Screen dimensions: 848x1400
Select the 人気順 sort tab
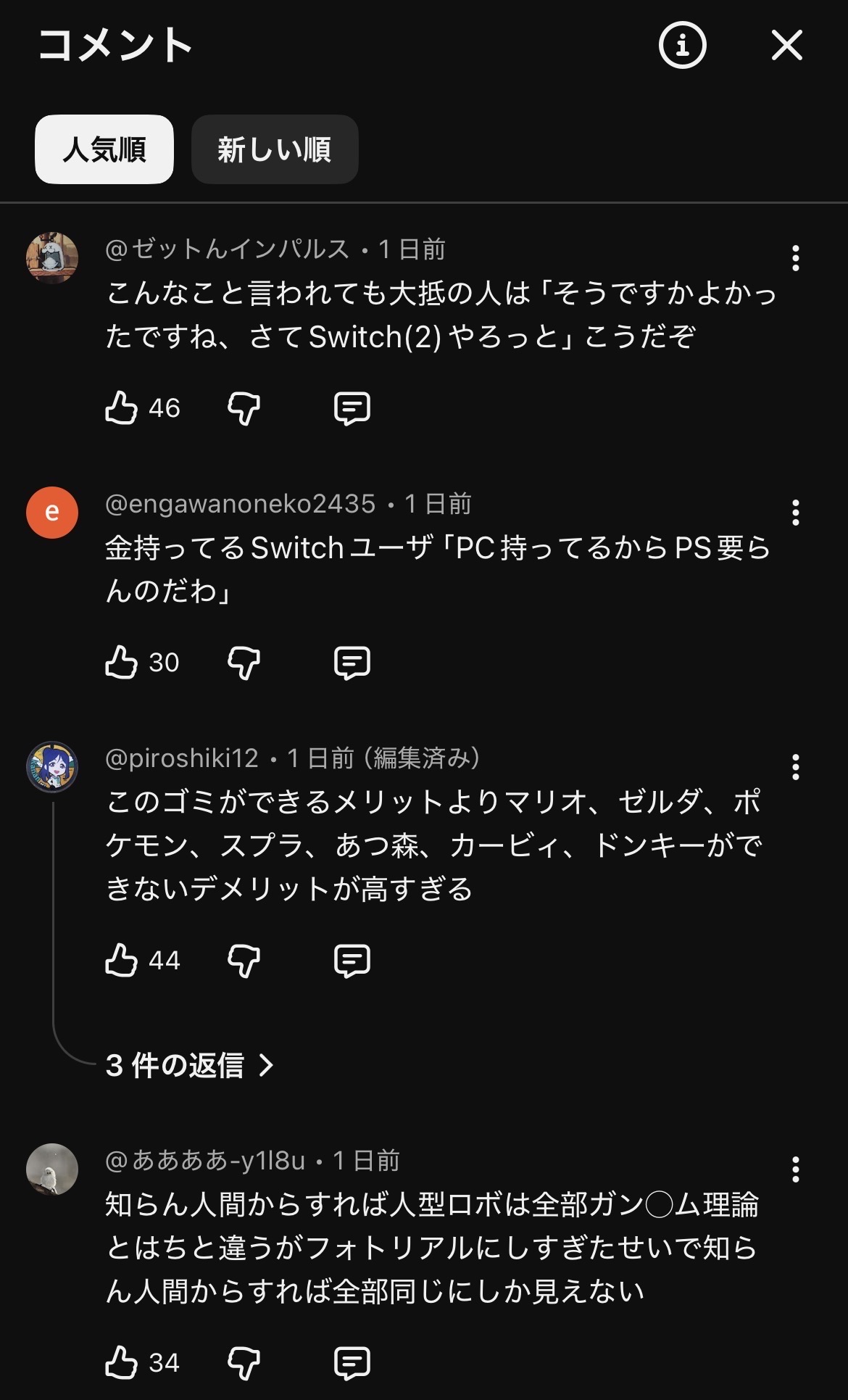click(x=104, y=149)
